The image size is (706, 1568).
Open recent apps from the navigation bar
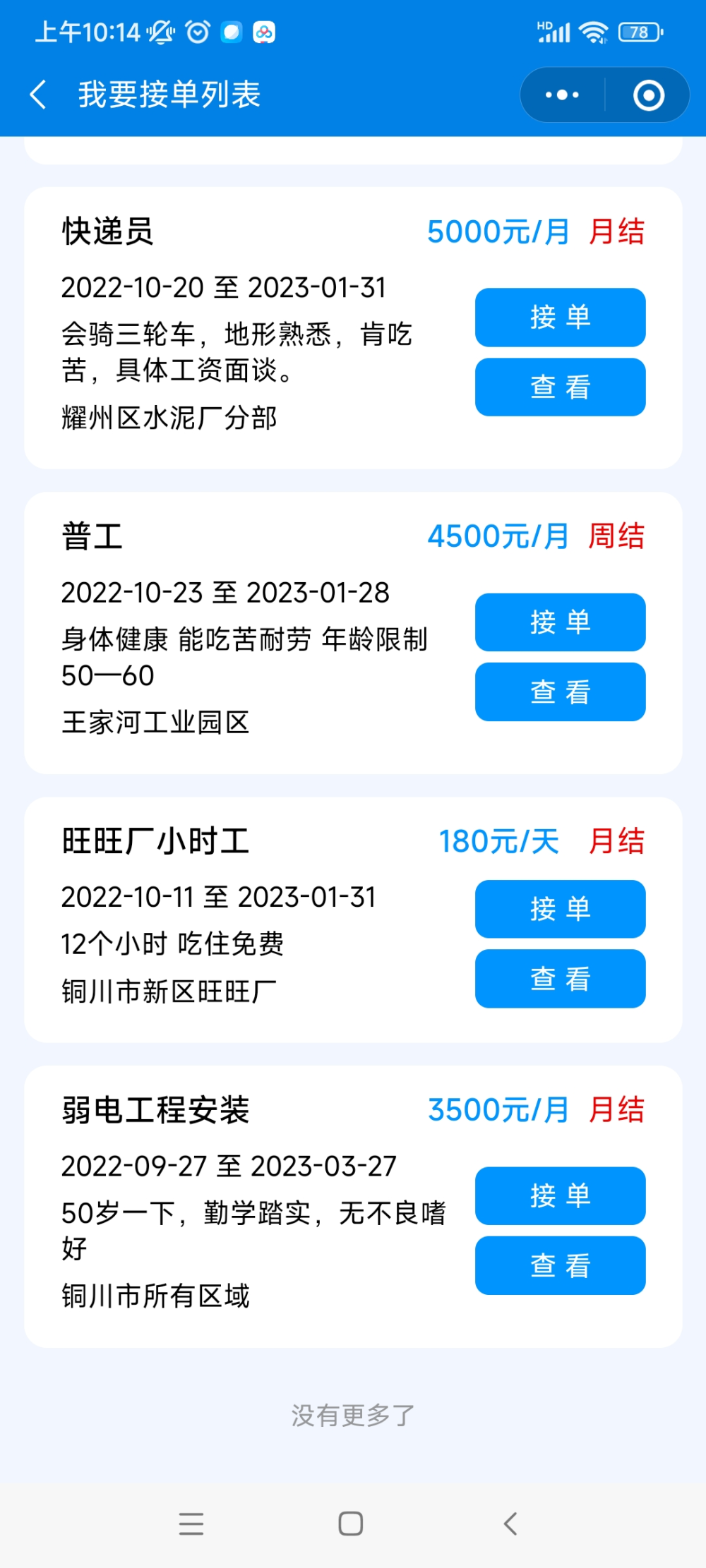[191, 1524]
